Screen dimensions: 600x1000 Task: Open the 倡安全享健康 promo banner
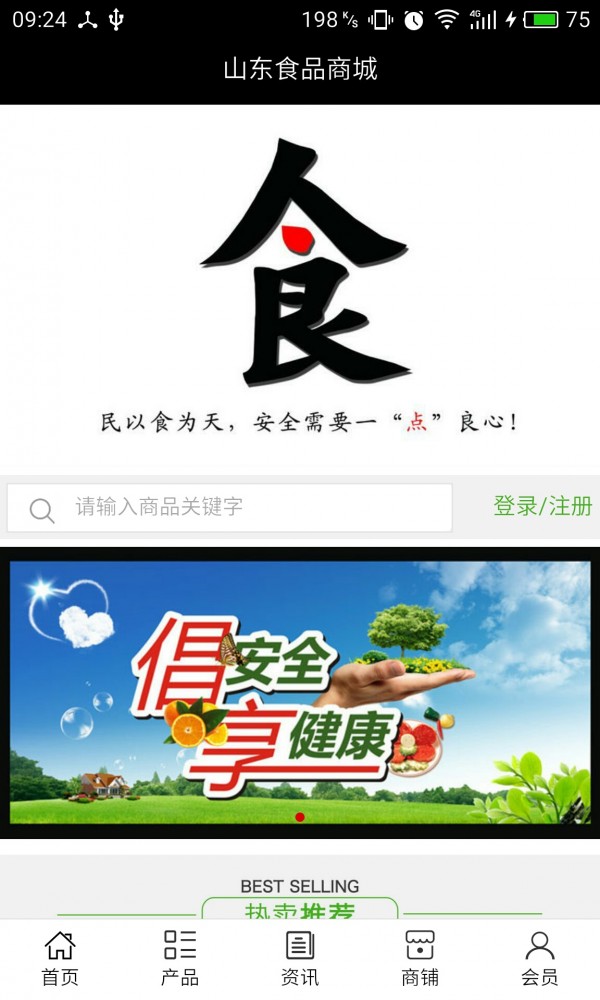tap(300, 692)
